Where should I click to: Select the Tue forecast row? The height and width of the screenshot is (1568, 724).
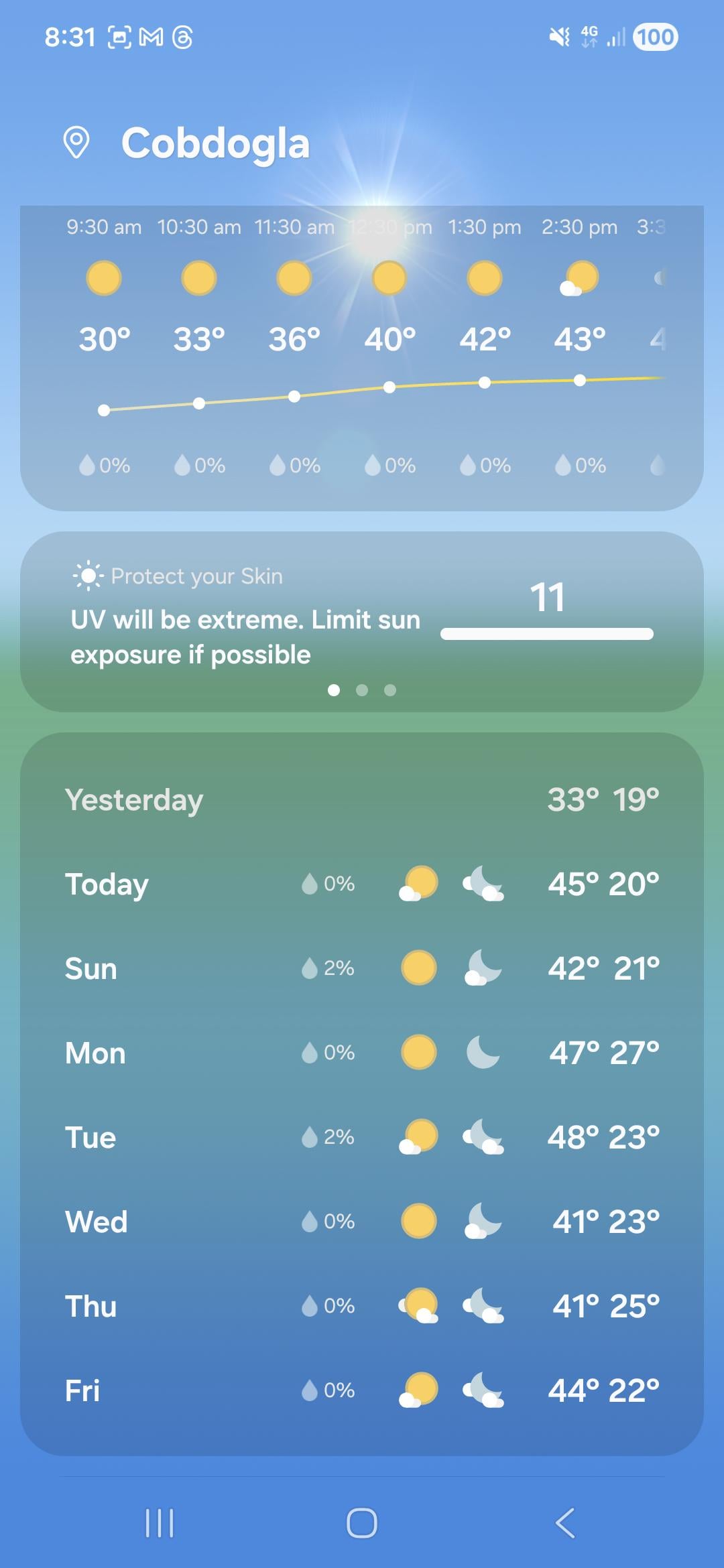tap(362, 1137)
